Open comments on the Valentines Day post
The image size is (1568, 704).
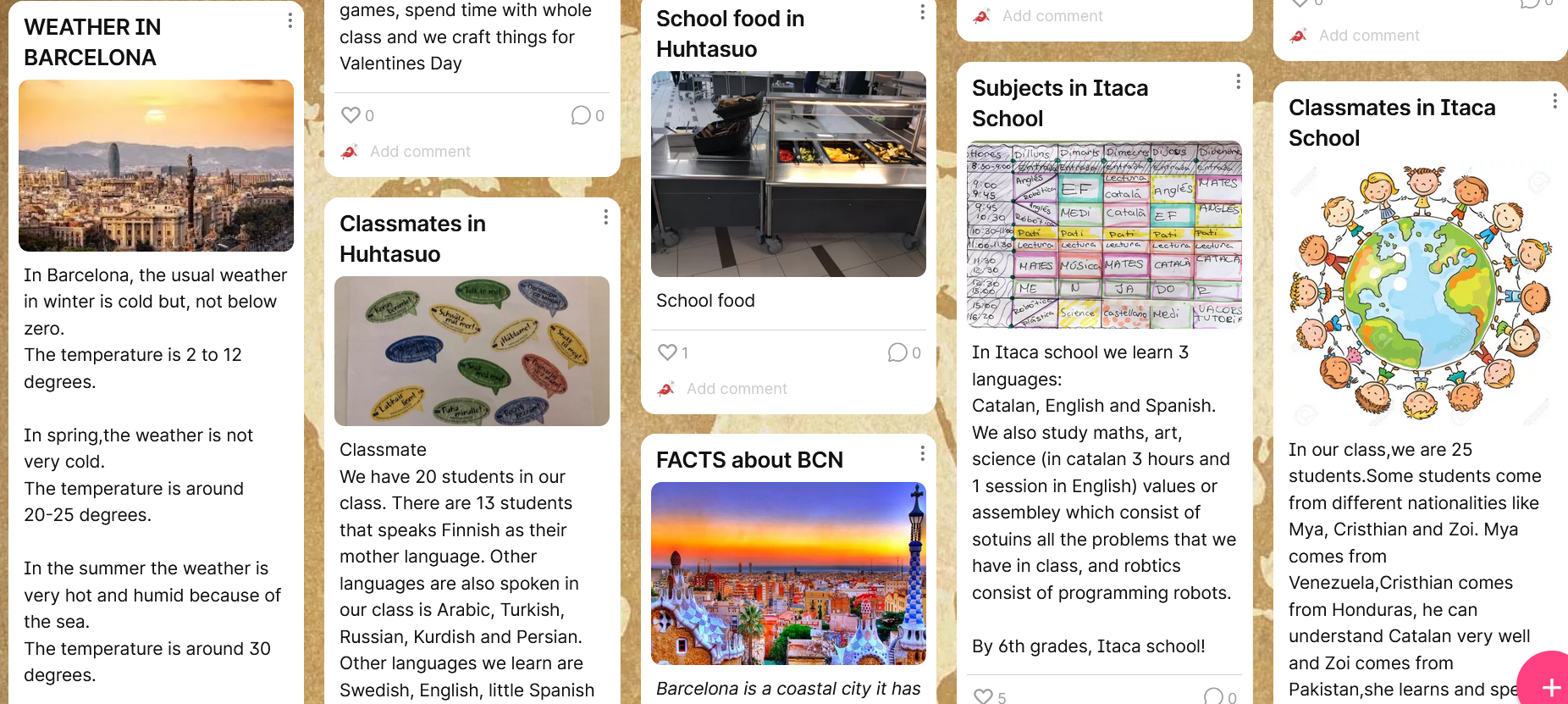pyautogui.click(x=581, y=114)
